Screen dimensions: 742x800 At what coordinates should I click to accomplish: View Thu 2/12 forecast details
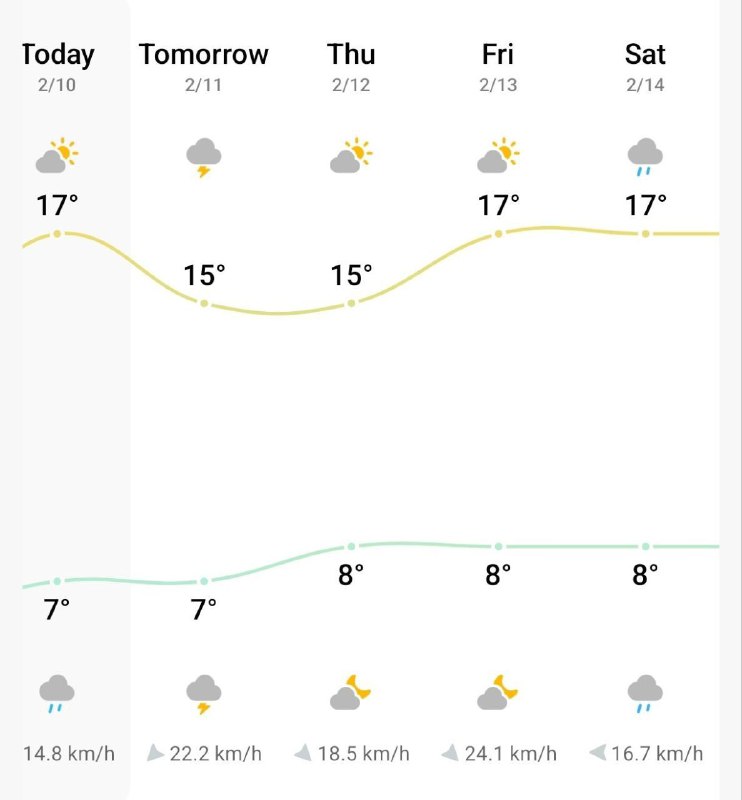351,66
